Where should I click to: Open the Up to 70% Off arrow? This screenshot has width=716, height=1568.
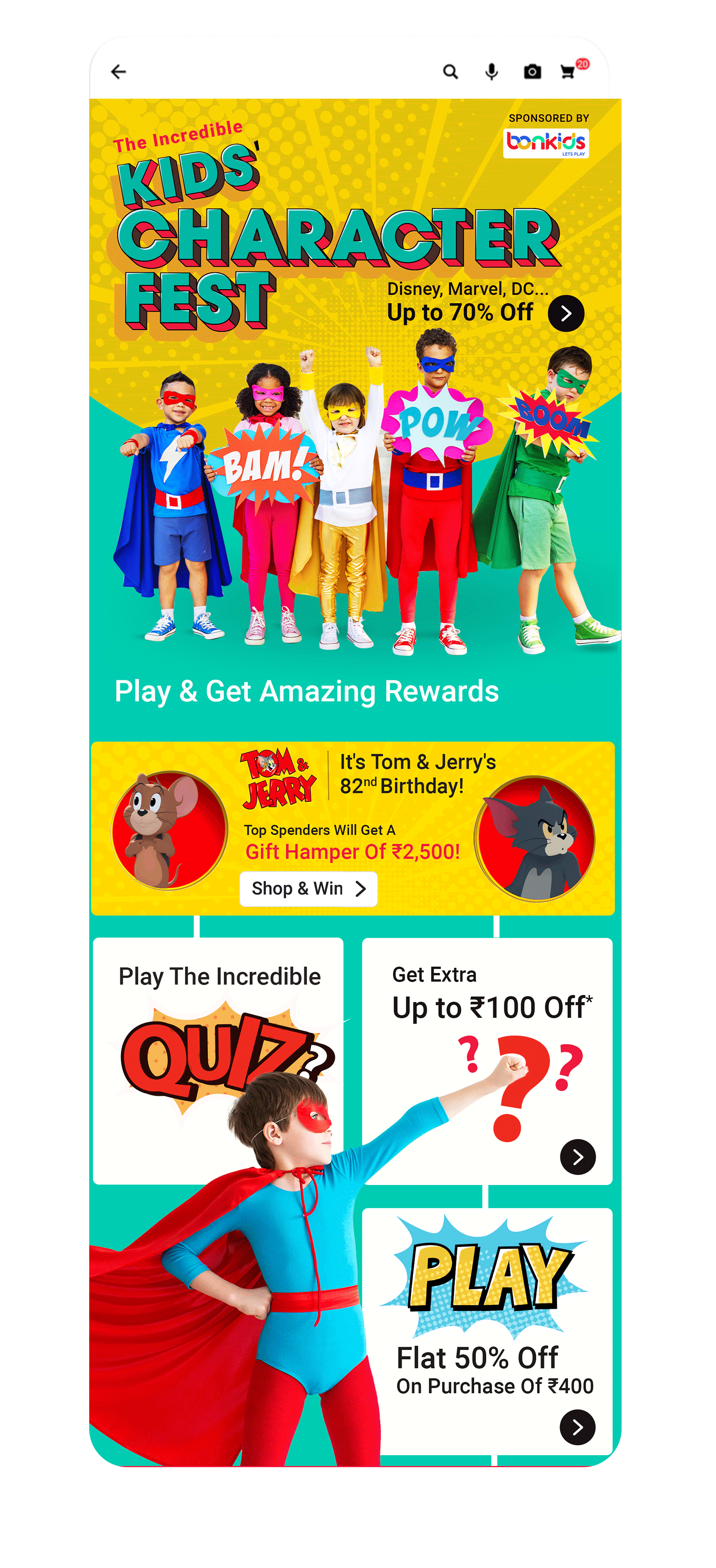pos(566,314)
